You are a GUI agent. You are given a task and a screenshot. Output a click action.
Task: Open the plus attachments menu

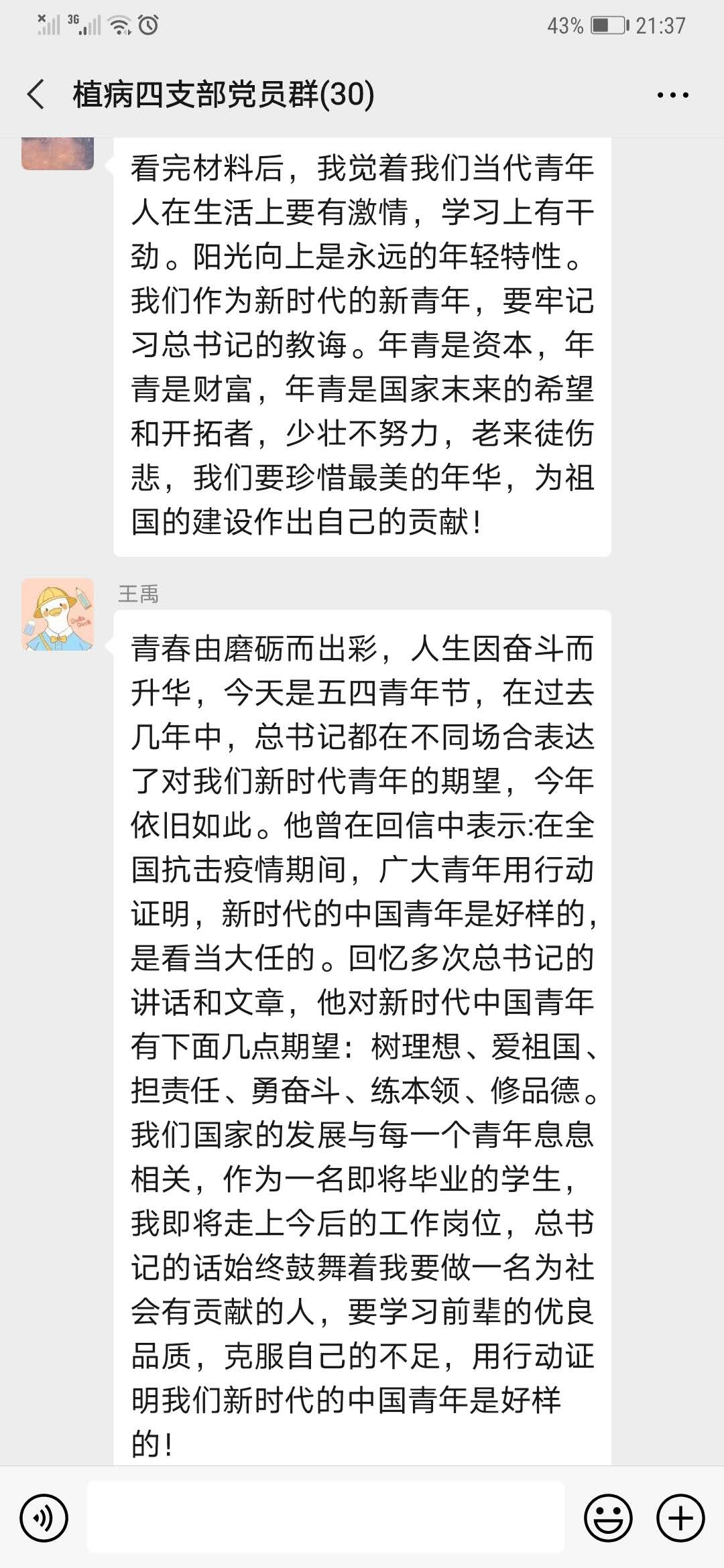pos(680,1517)
